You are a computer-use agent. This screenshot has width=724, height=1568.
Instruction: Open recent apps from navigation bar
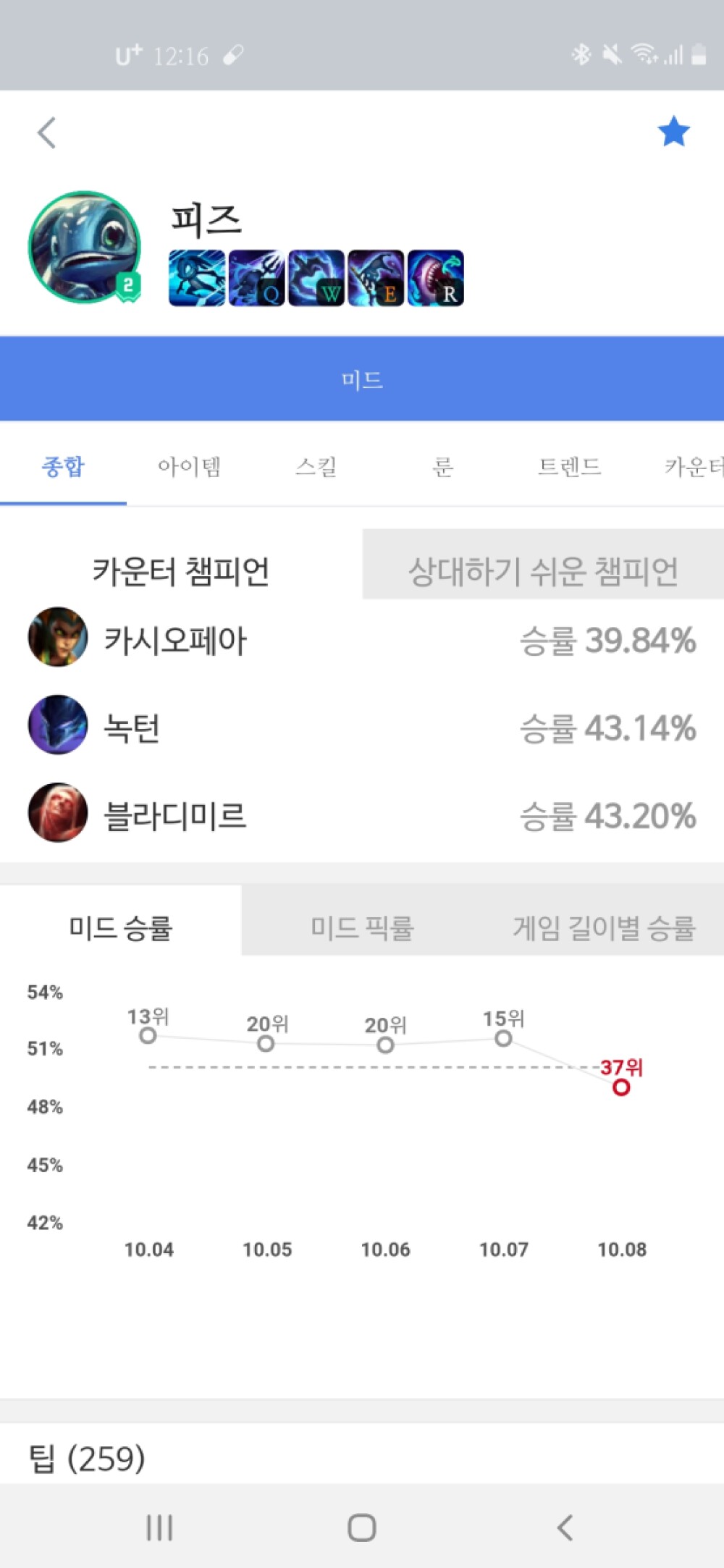[x=159, y=1527]
